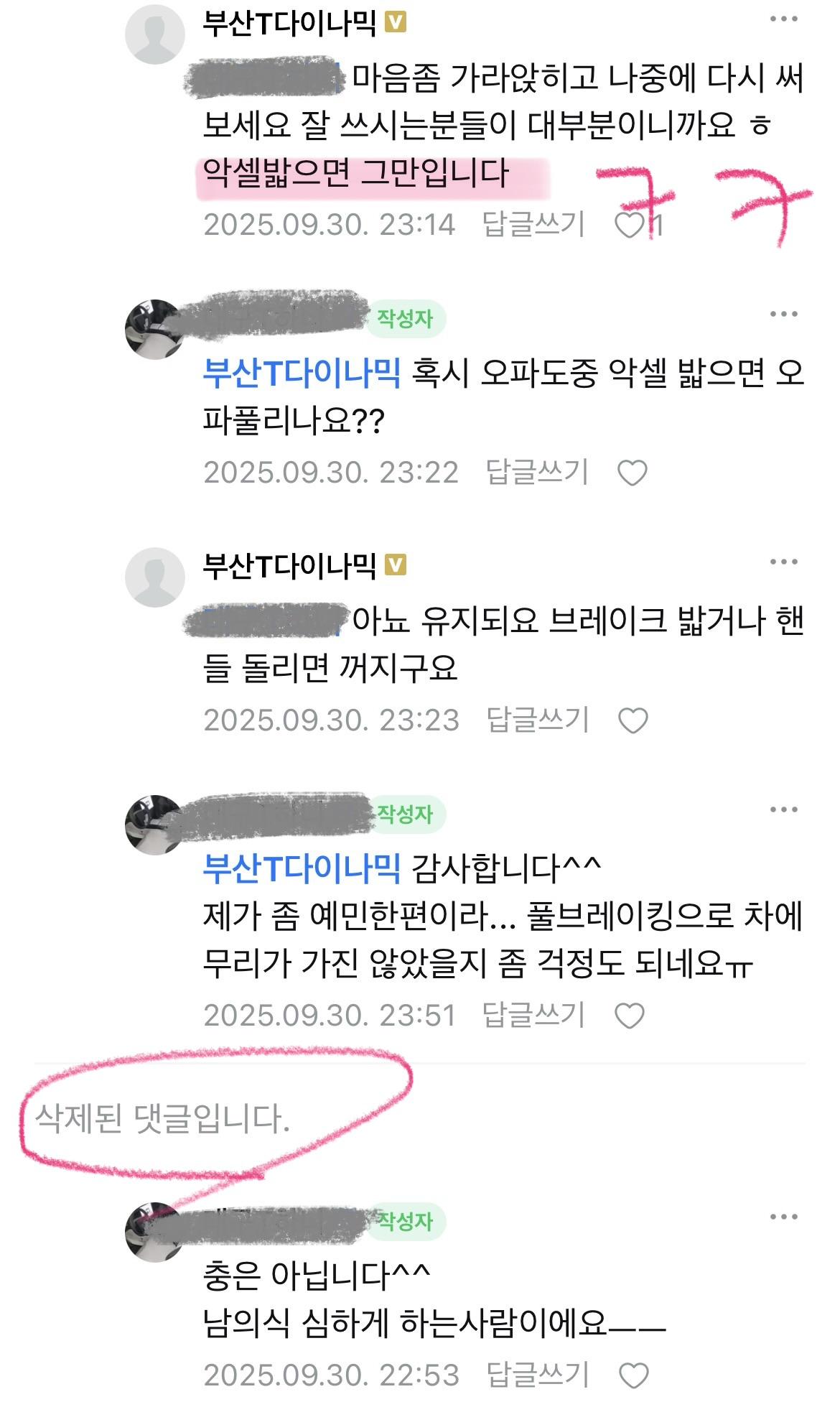The width and height of the screenshot is (840, 1402).
Task: Tap 답글쓰기 under the 23:51 comment
Action: coord(533,1015)
